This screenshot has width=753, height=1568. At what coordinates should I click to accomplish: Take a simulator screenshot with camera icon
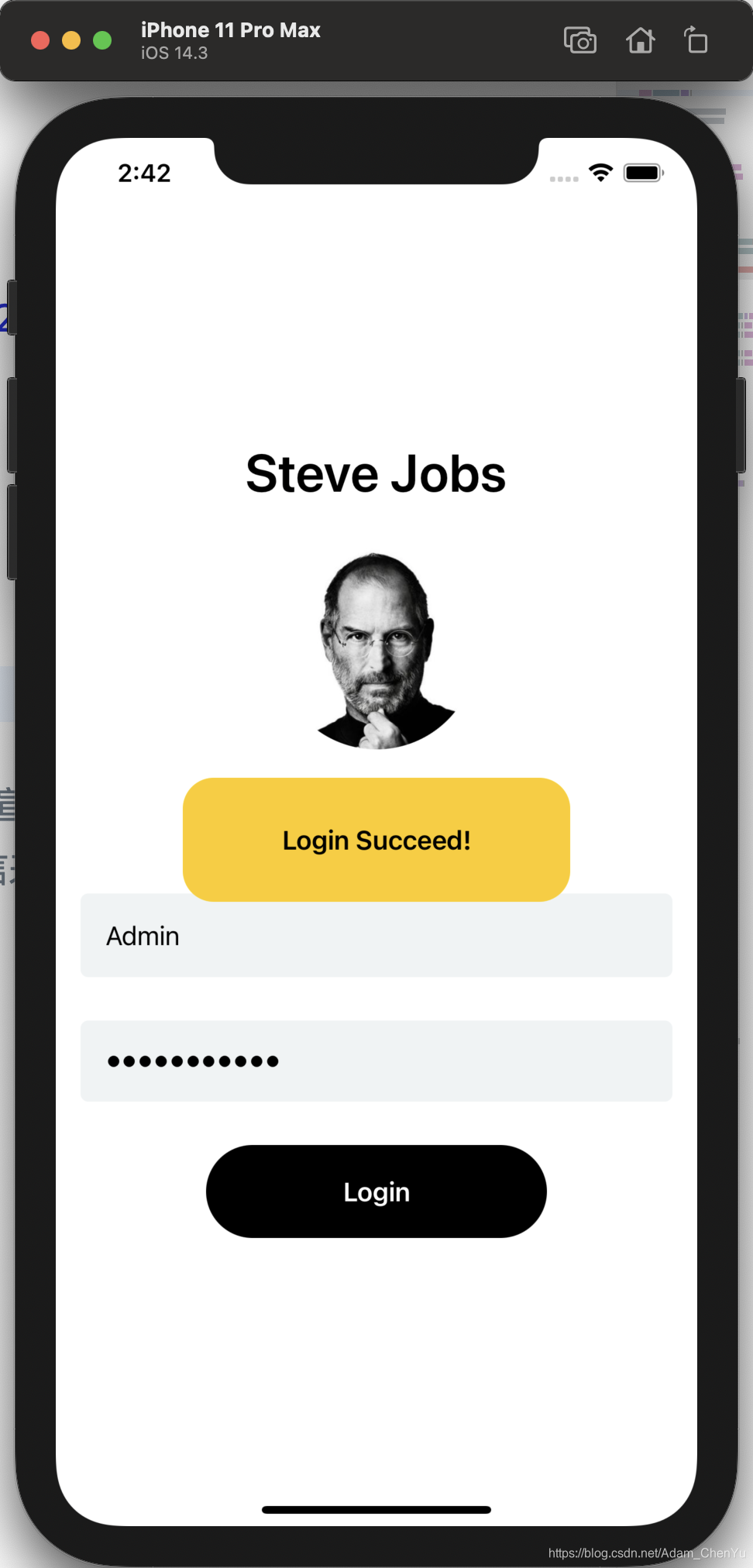pos(579,40)
